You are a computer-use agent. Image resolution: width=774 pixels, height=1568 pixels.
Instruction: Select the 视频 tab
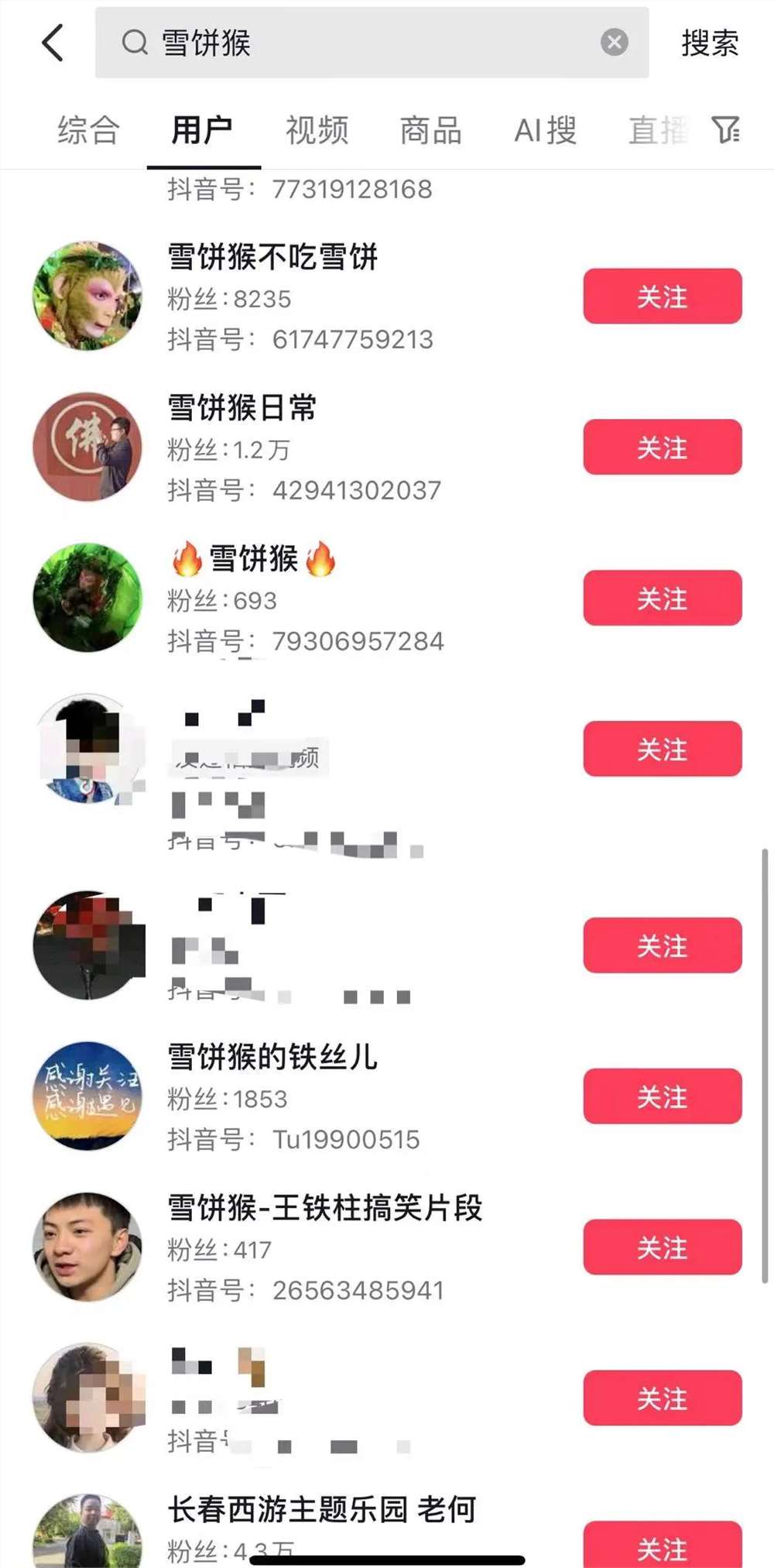(x=317, y=130)
